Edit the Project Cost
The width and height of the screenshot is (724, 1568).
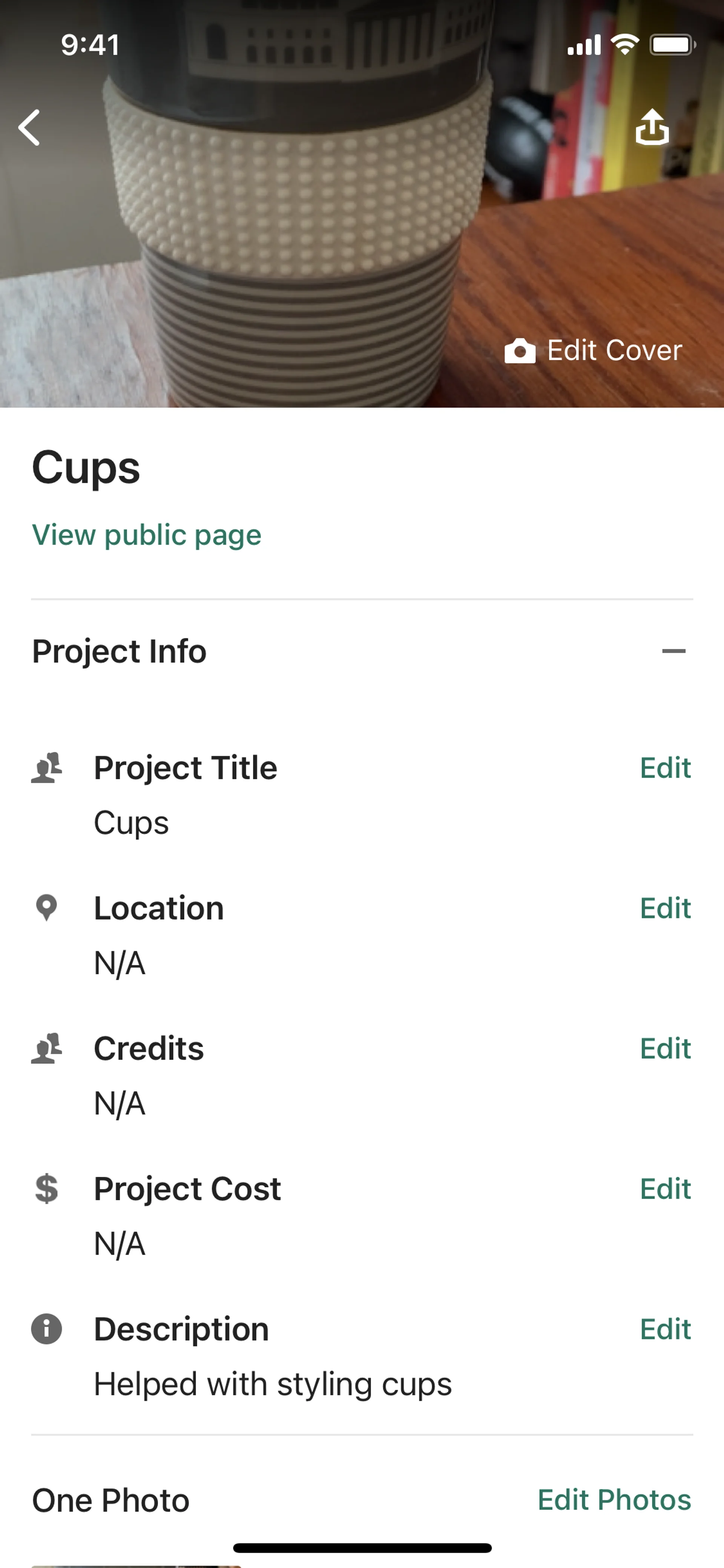pos(665,1189)
